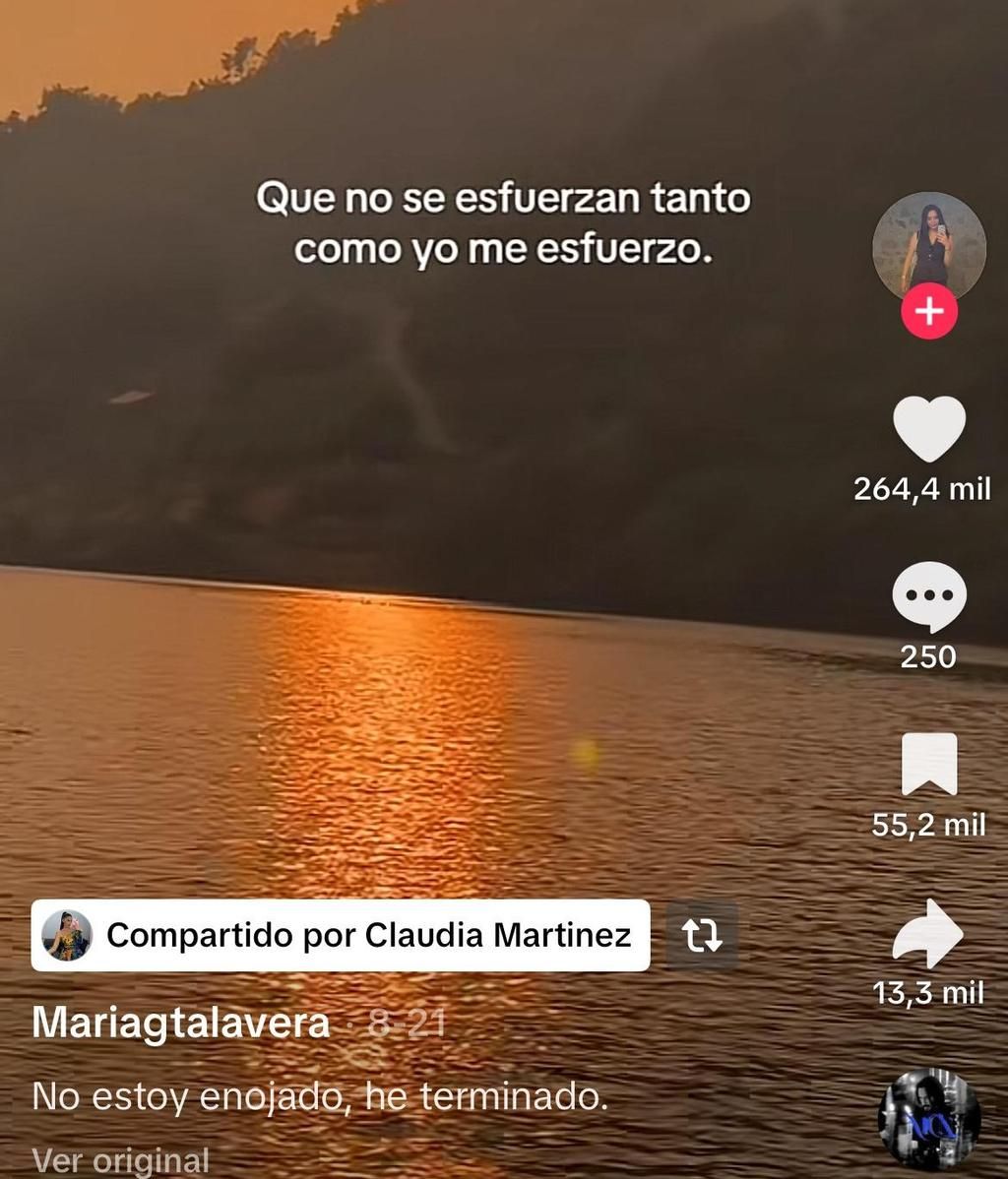Tap the save count '55,2 mil'
1008x1179 pixels.
[926, 827]
